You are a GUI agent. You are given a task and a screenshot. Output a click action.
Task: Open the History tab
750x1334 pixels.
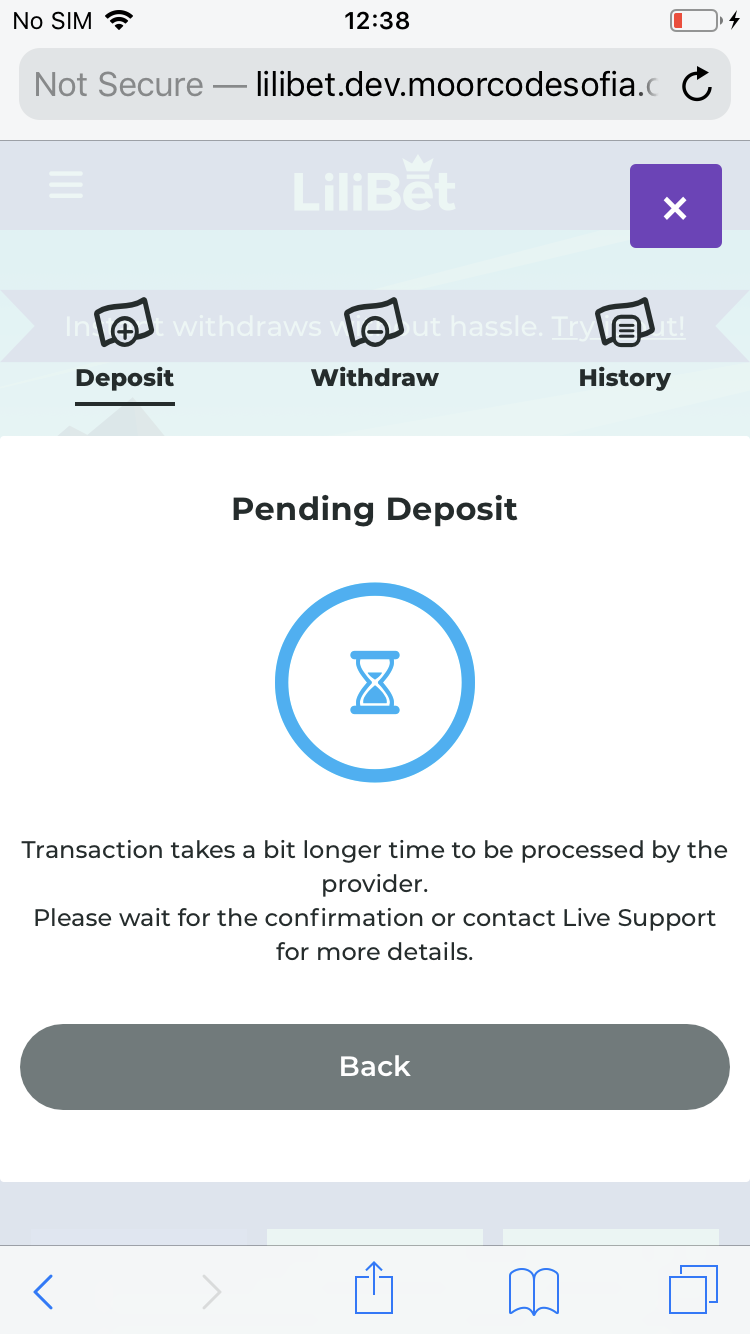coord(624,346)
